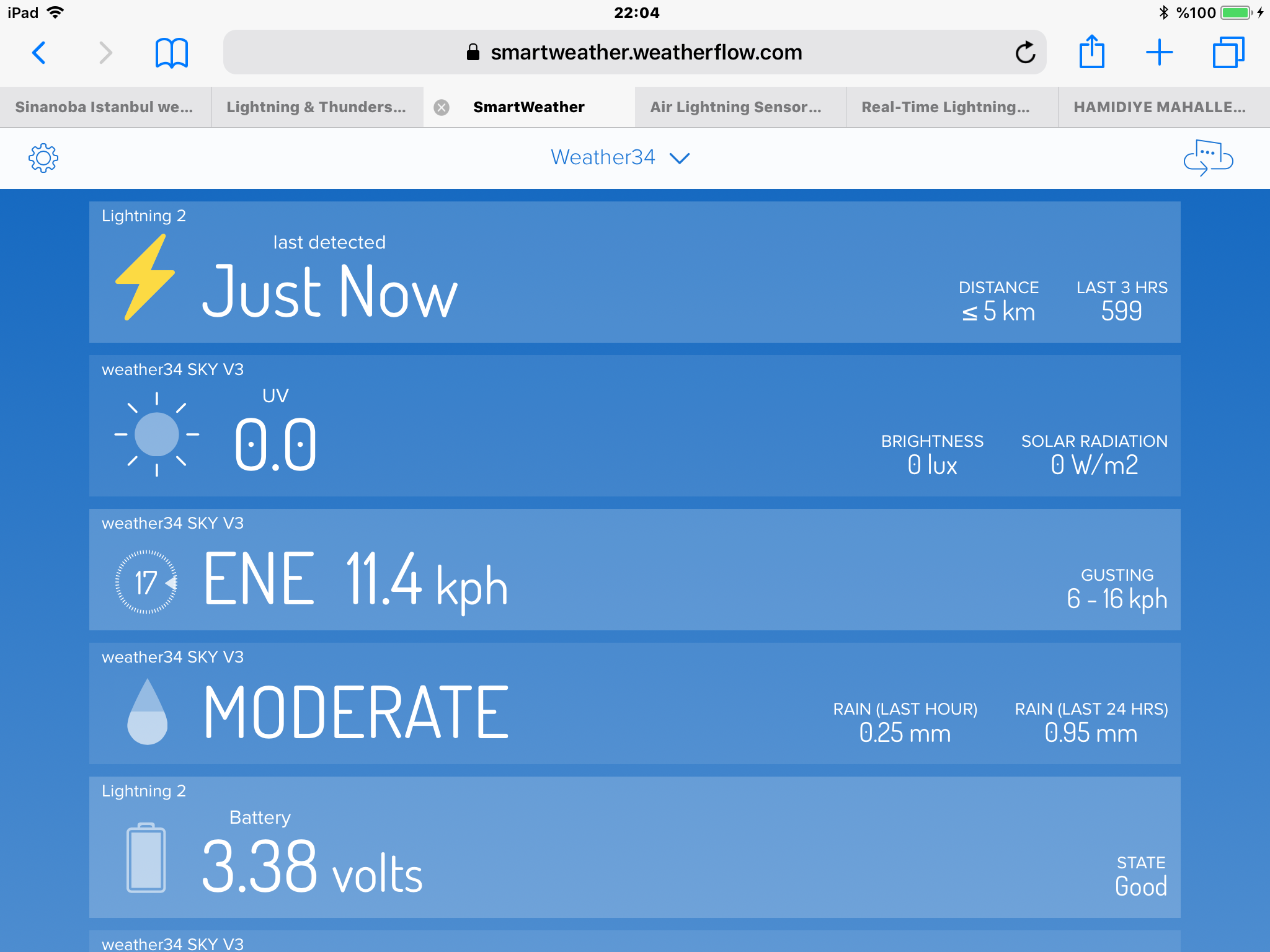Show all open tabs overview
Image resolution: width=1270 pixels, height=952 pixels.
(x=1228, y=53)
